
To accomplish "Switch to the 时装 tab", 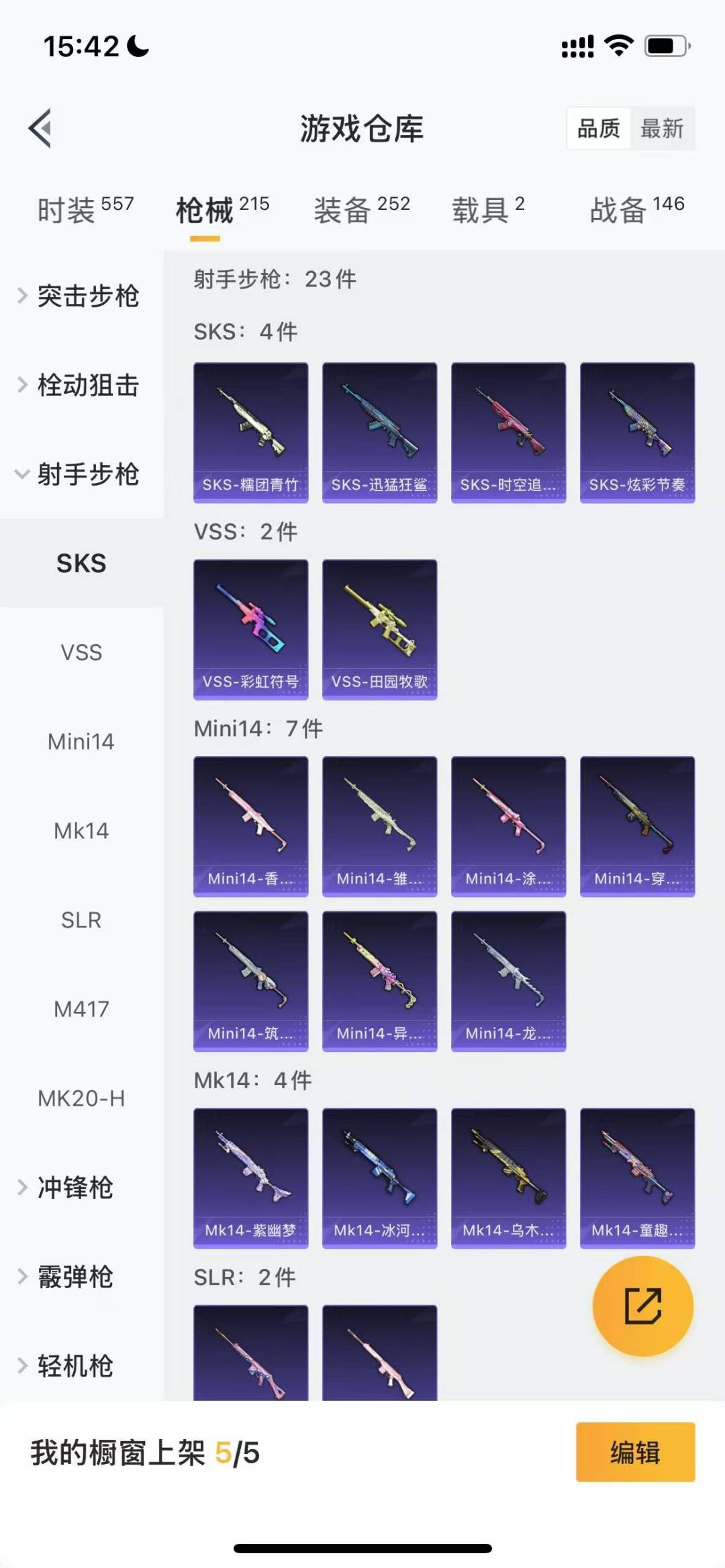I will 85,210.
